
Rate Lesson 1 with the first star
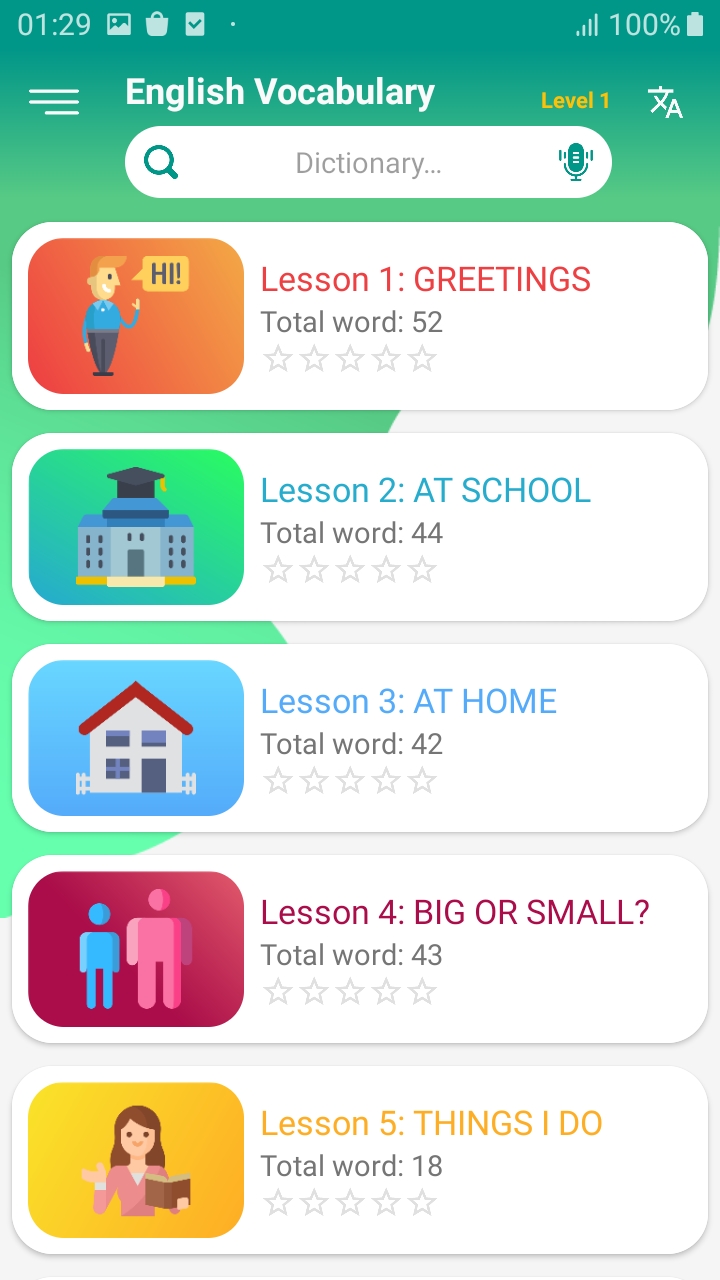point(278,357)
